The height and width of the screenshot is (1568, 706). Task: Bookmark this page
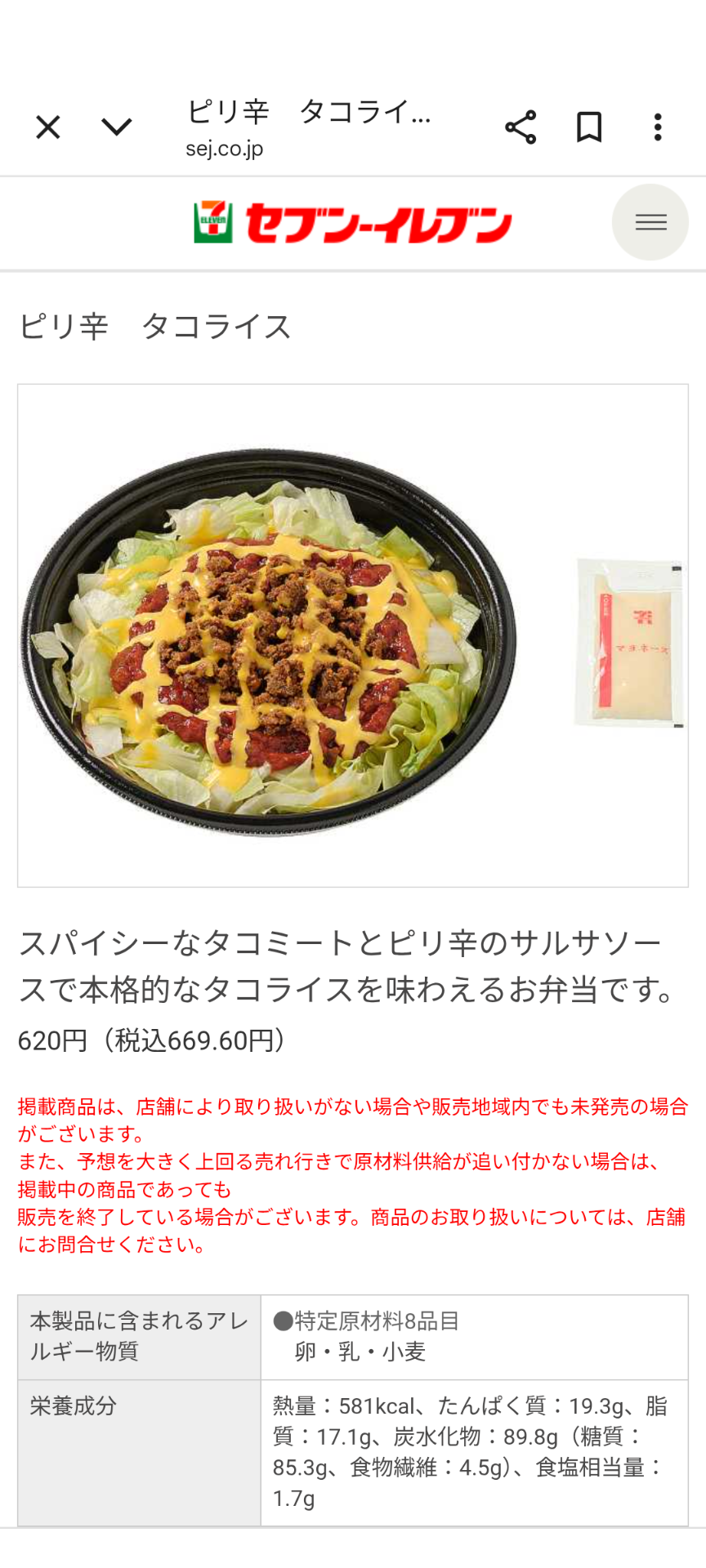pos(589,127)
